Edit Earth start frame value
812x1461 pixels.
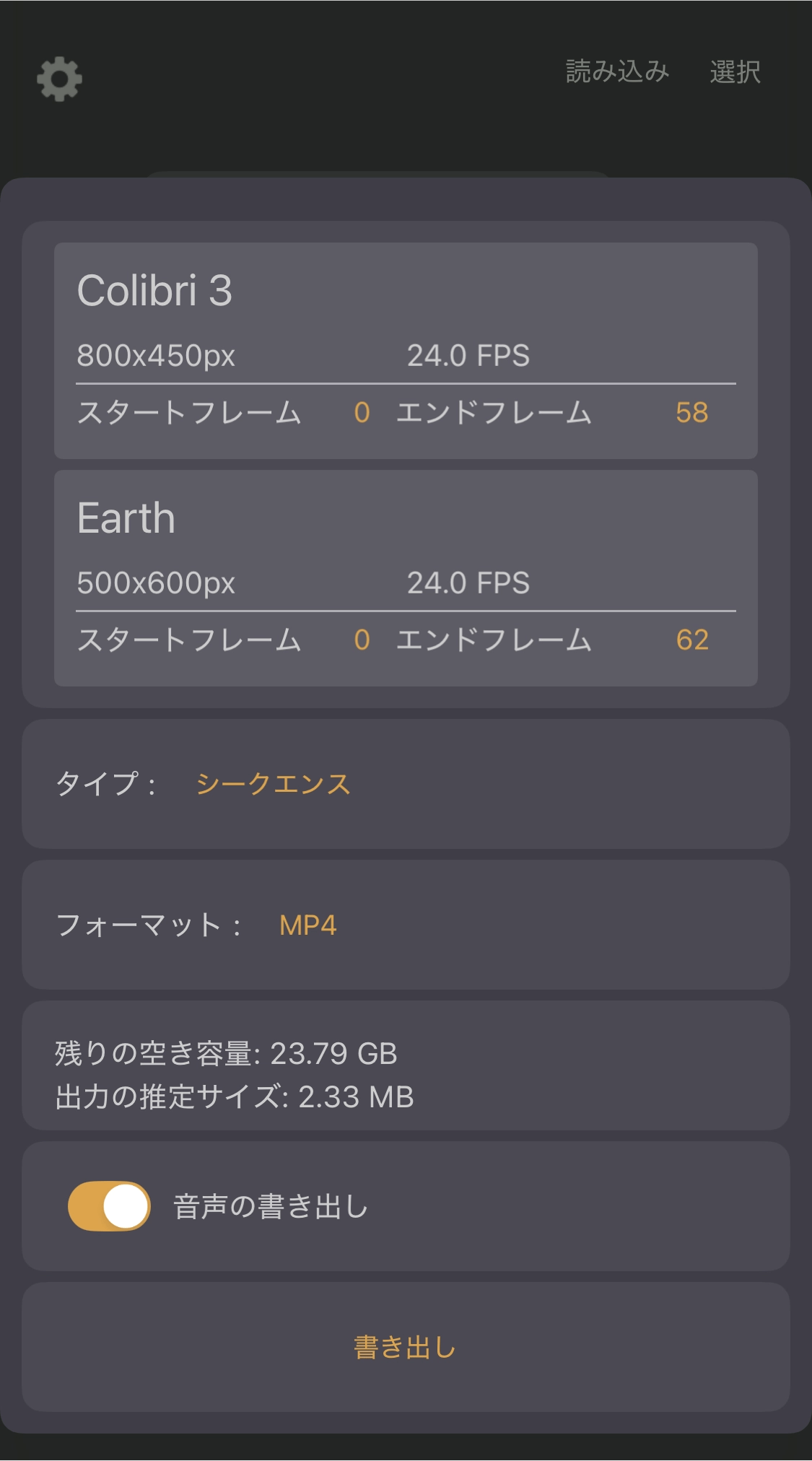[362, 640]
